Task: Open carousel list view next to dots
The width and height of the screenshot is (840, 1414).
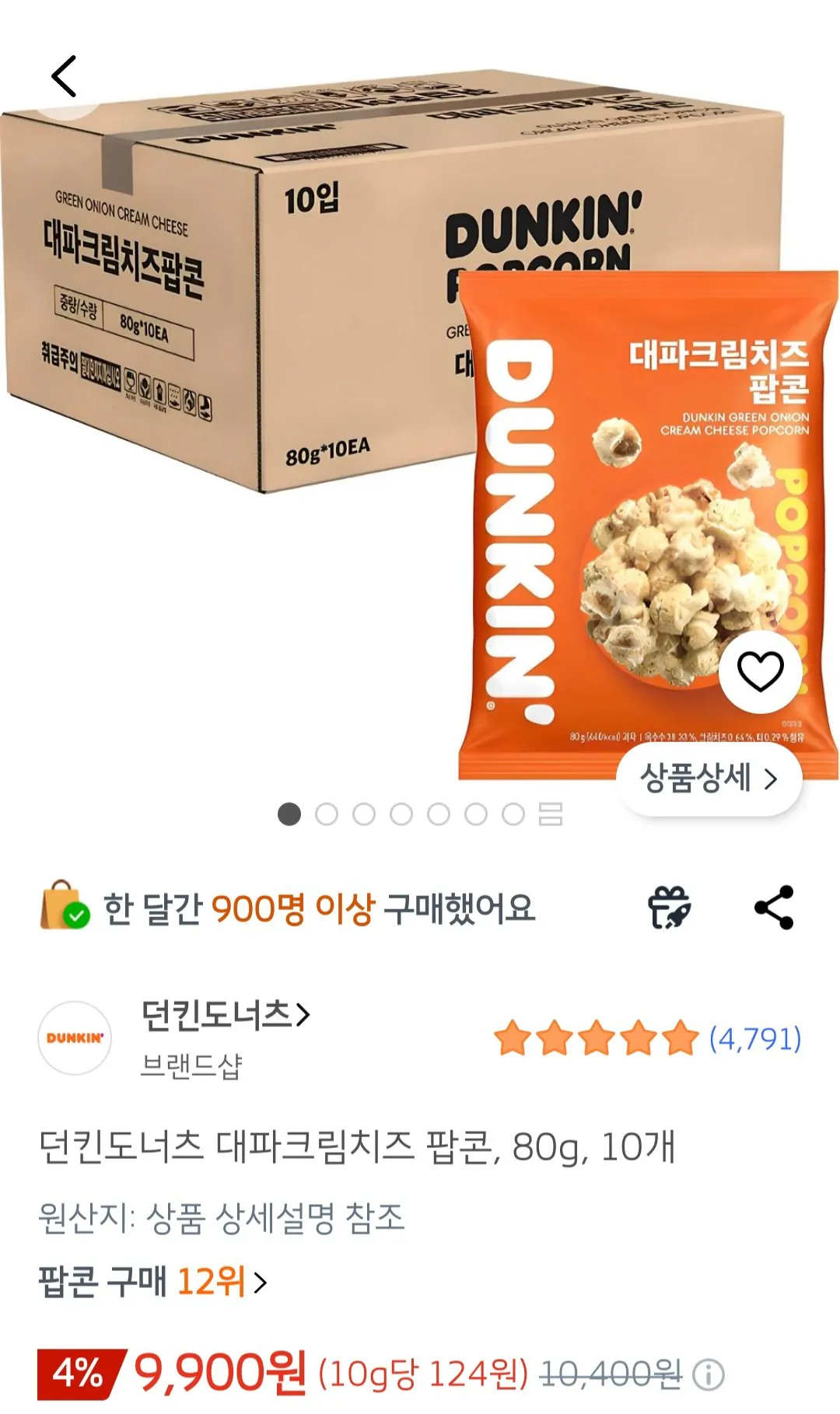Action: coord(549,814)
